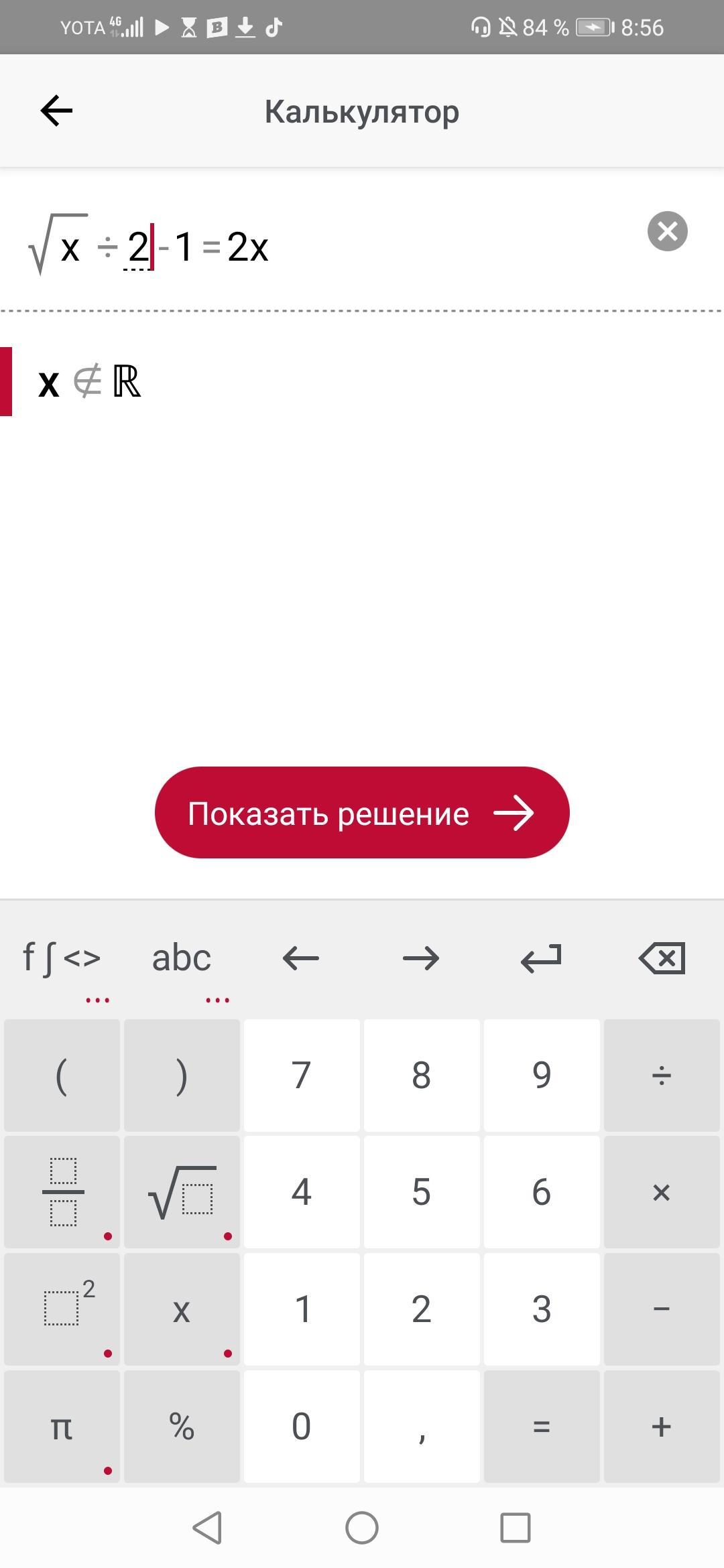Enter the equals sign
Viewport: 724px width, 1568px height.
click(x=541, y=1426)
